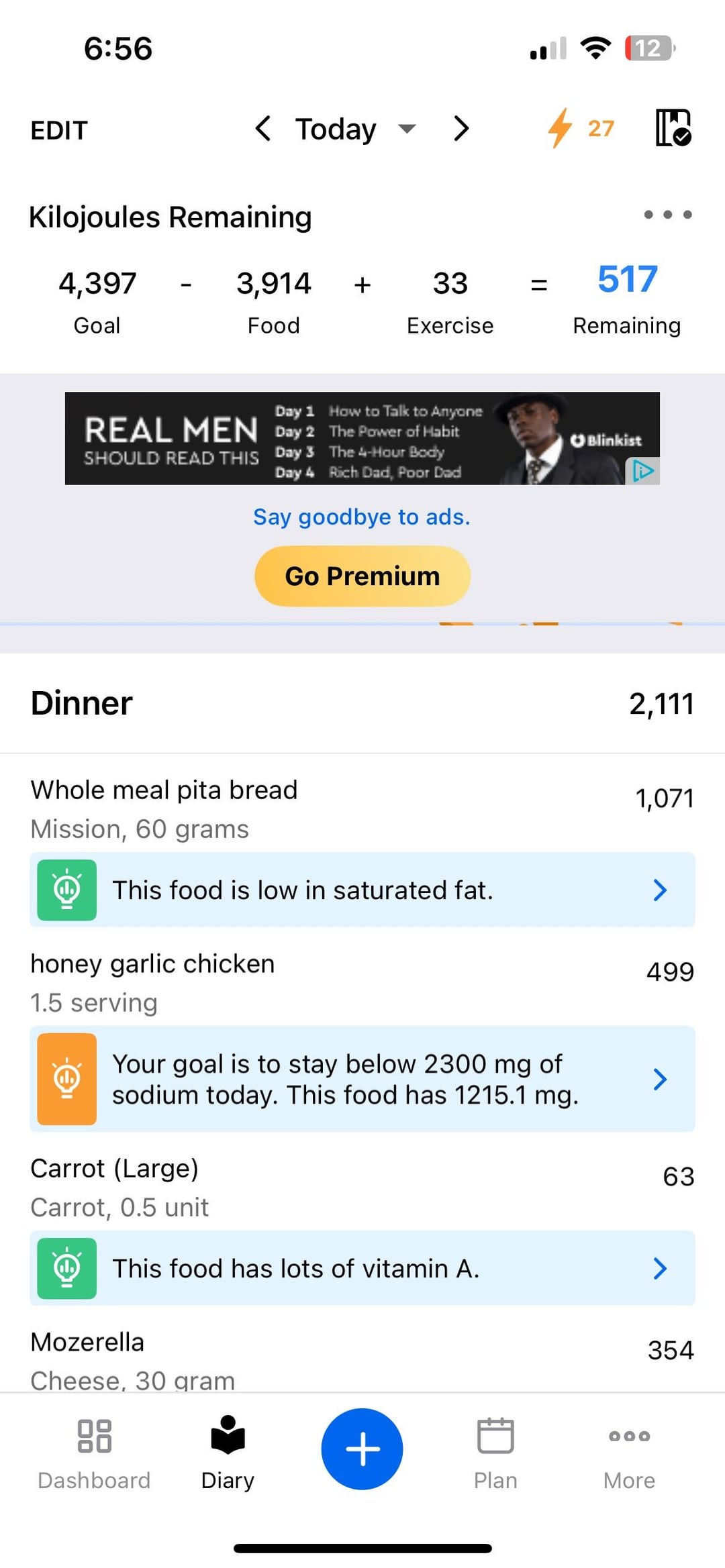Tap the blue plus add button
The width and height of the screenshot is (725, 1568).
pos(362,1449)
